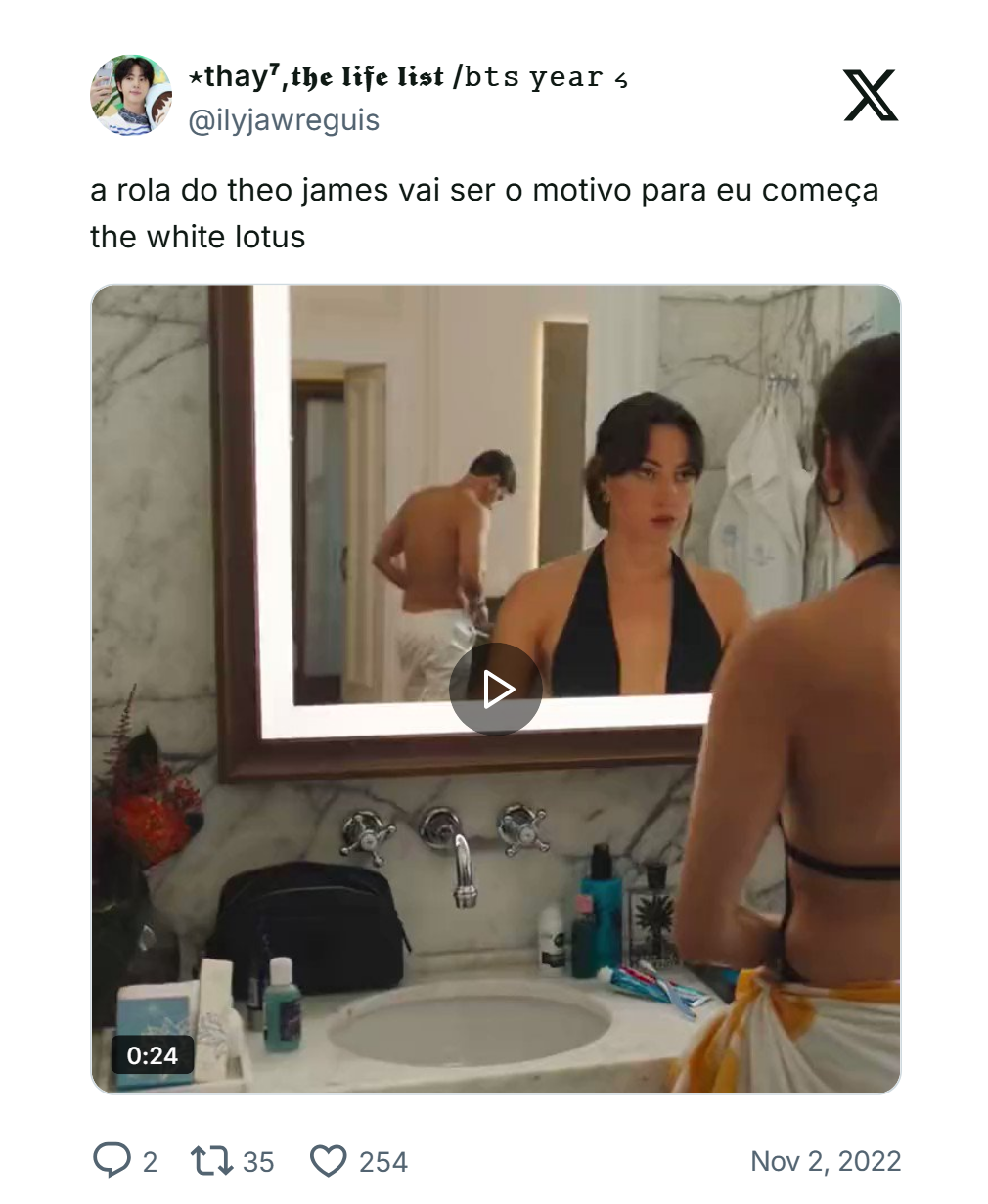Open the author's profile picture
Image resolution: width=988 pixels, height=1204 pixels.
click(x=131, y=96)
